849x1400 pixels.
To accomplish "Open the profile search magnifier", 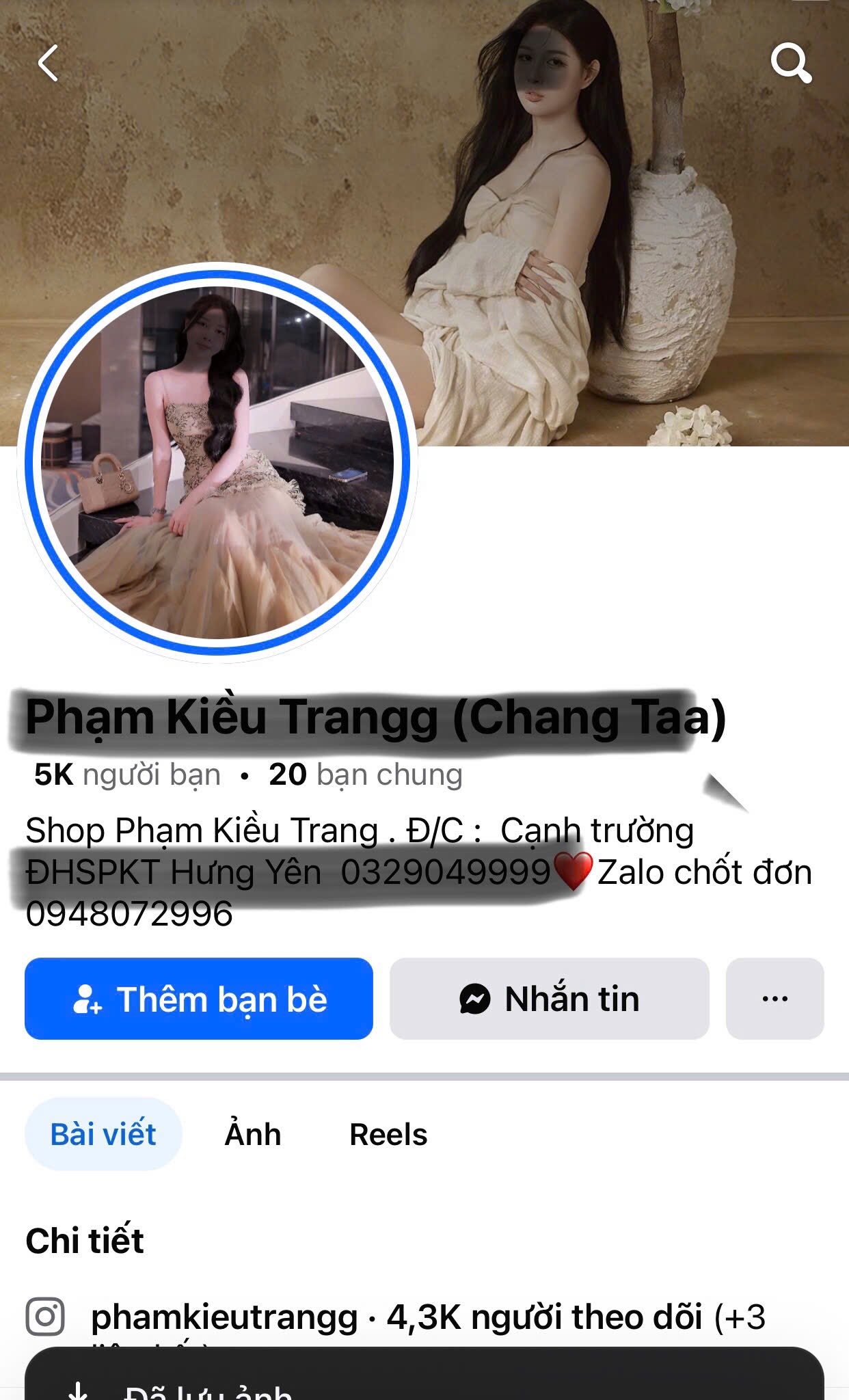I will click(791, 64).
